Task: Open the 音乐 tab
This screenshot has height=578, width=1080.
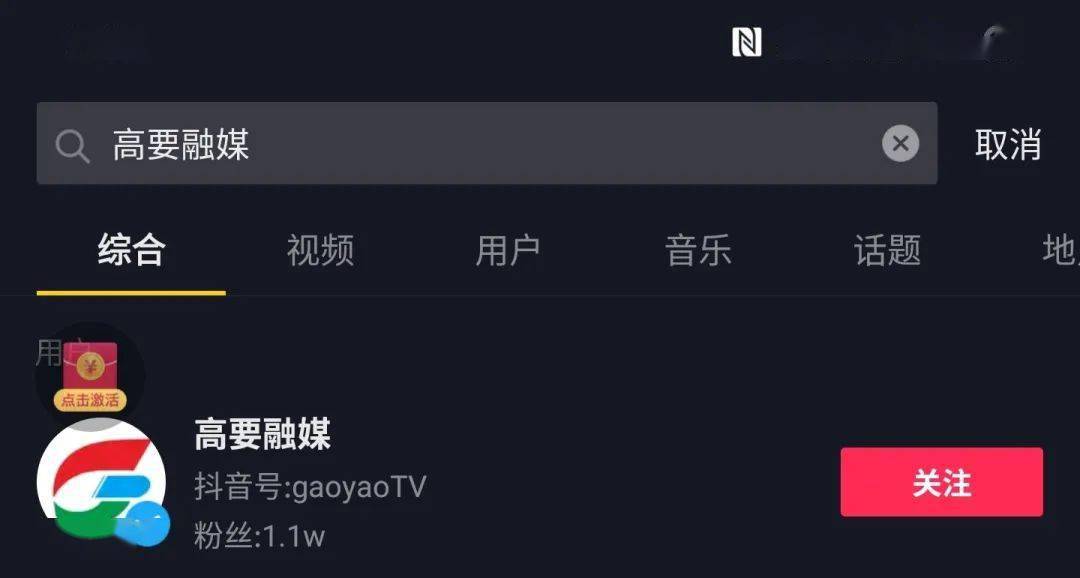Action: 698,250
